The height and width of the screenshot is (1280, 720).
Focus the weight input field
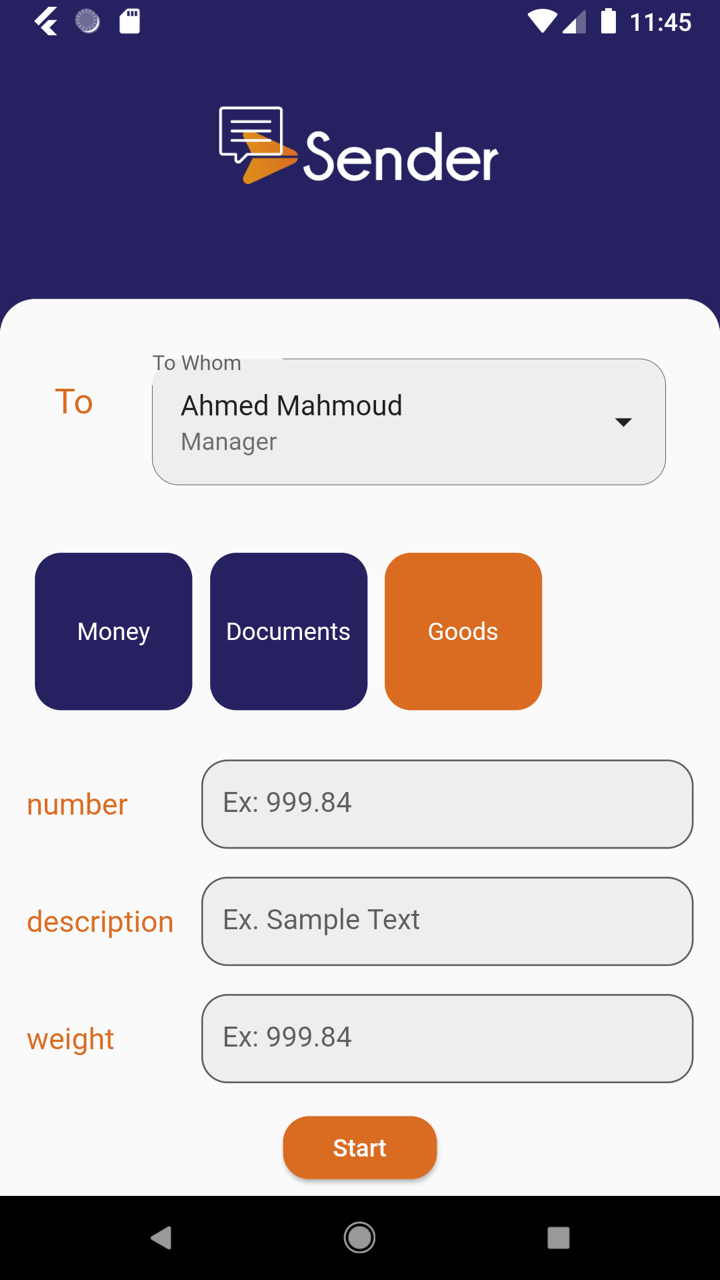(x=447, y=1038)
